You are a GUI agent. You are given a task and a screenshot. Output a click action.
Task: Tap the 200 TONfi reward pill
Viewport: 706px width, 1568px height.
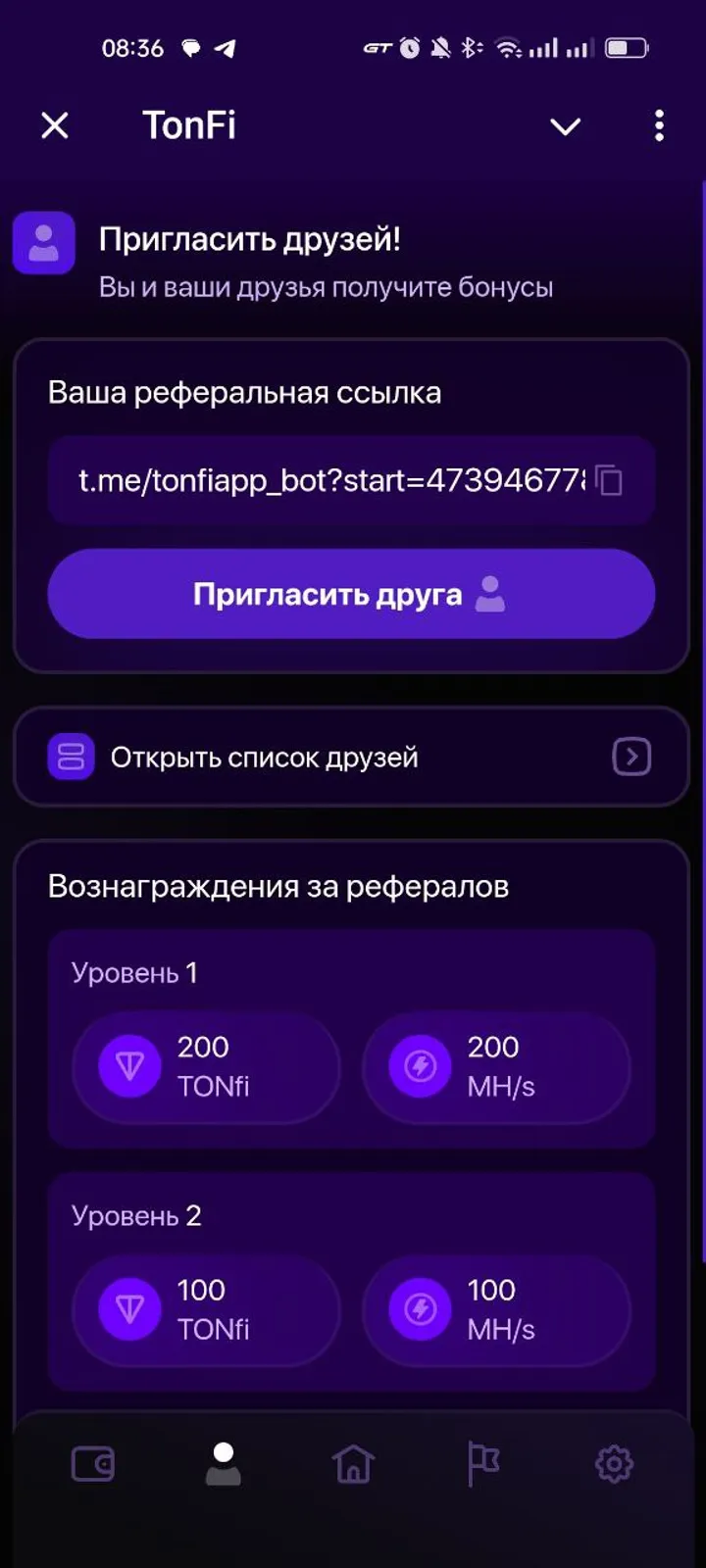[206, 1067]
